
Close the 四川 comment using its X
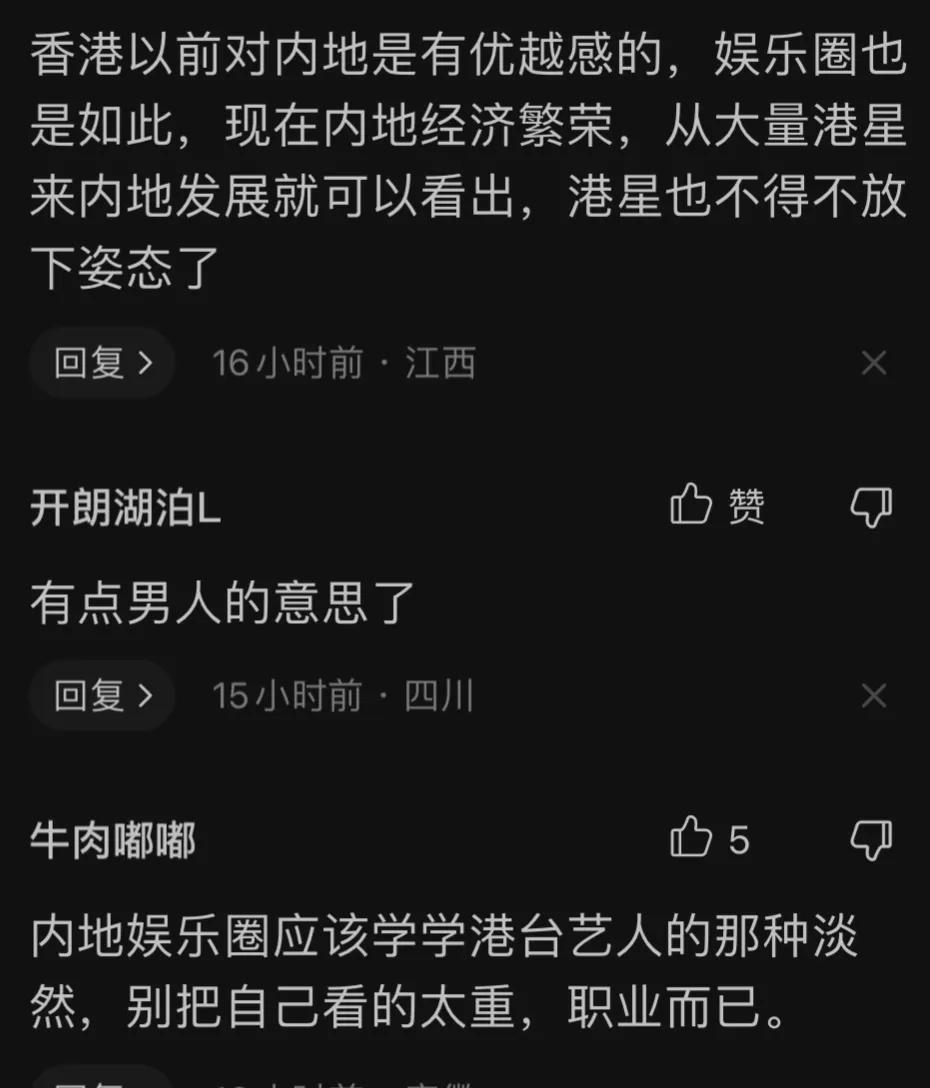[x=874, y=695]
